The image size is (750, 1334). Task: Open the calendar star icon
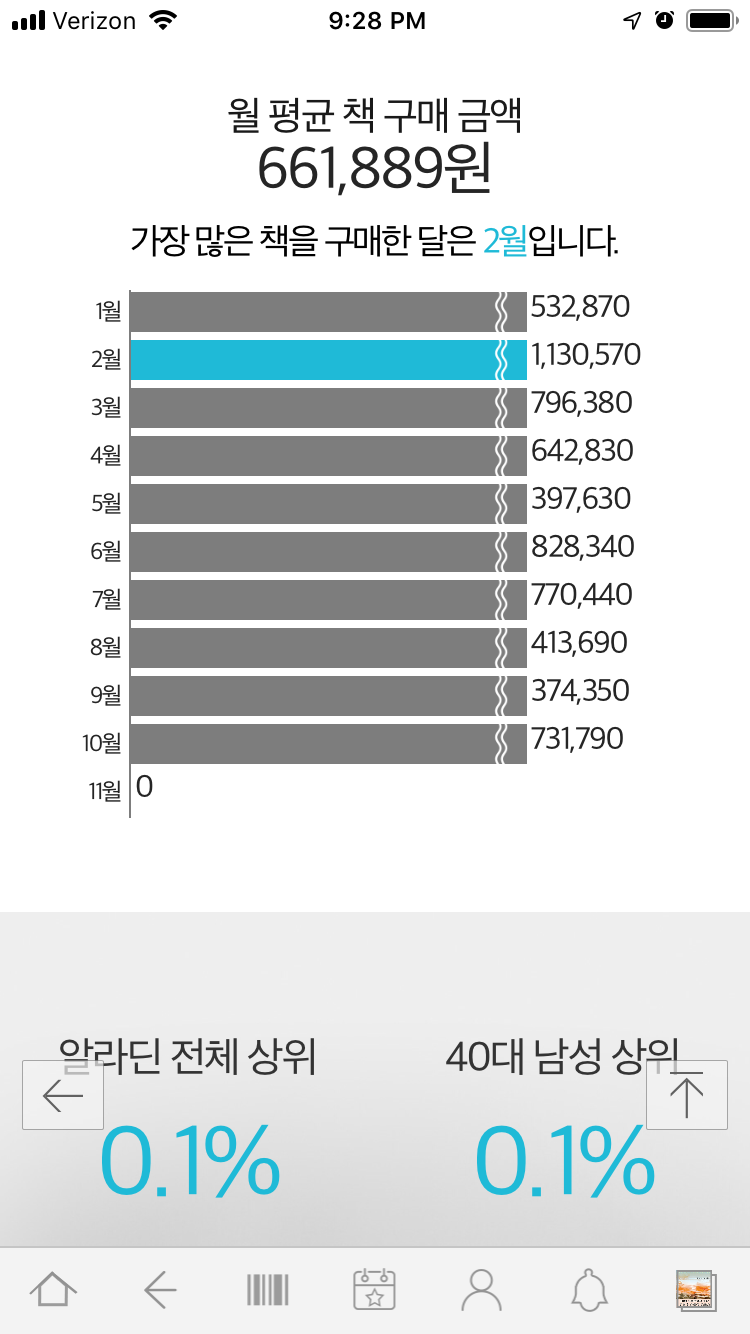click(375, 1290)
